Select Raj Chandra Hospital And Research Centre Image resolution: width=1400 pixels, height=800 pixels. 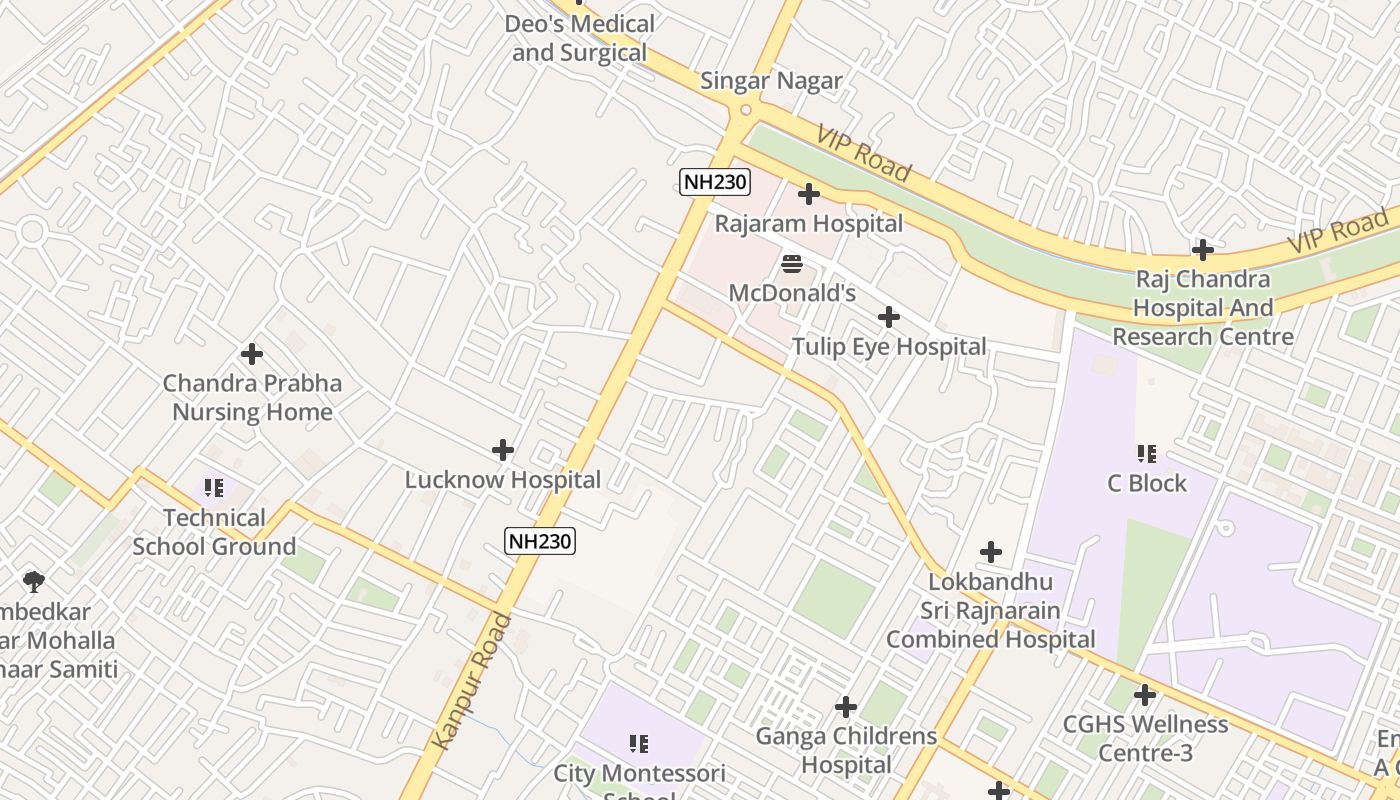pos(1203,250)
